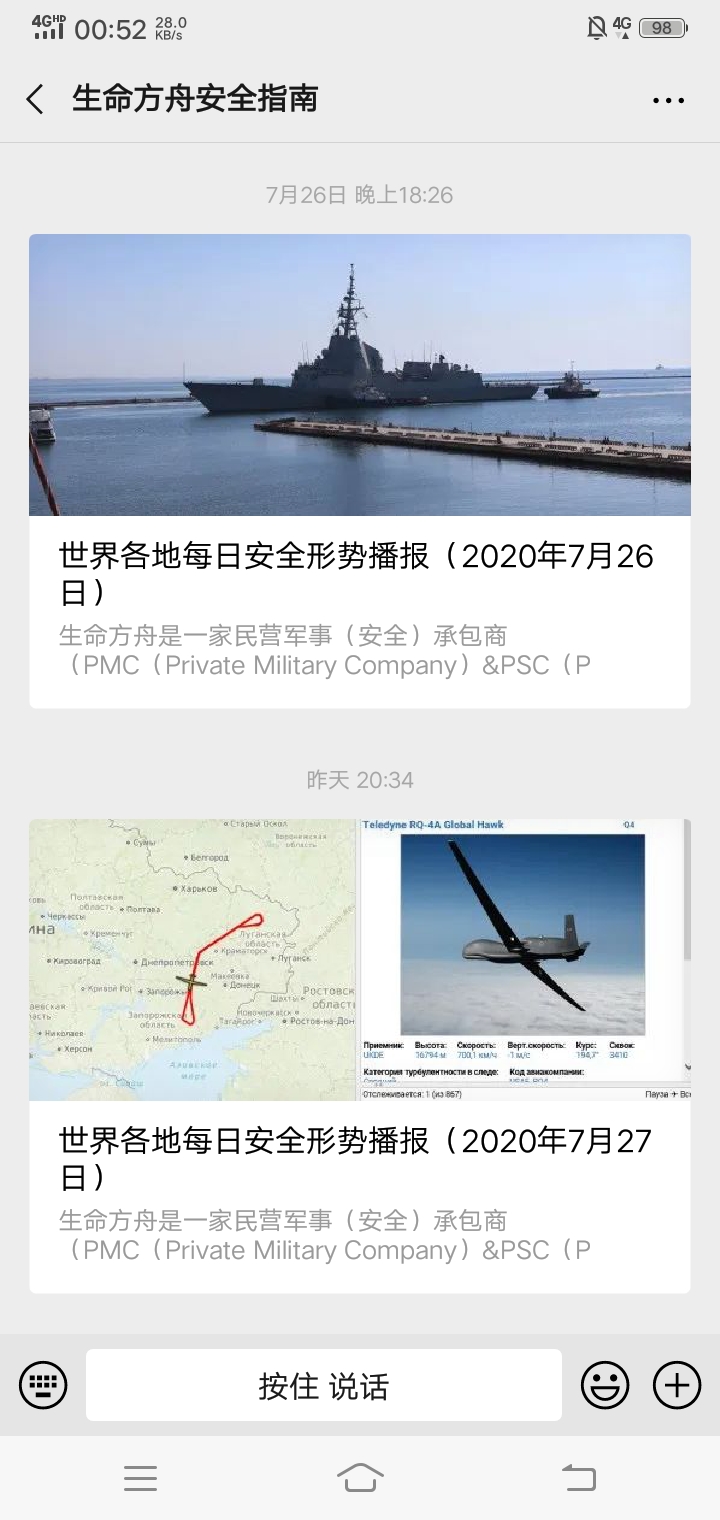
Task: Tap the 按住 说话 hold-to-talk button
Action: click(323, 1385)
